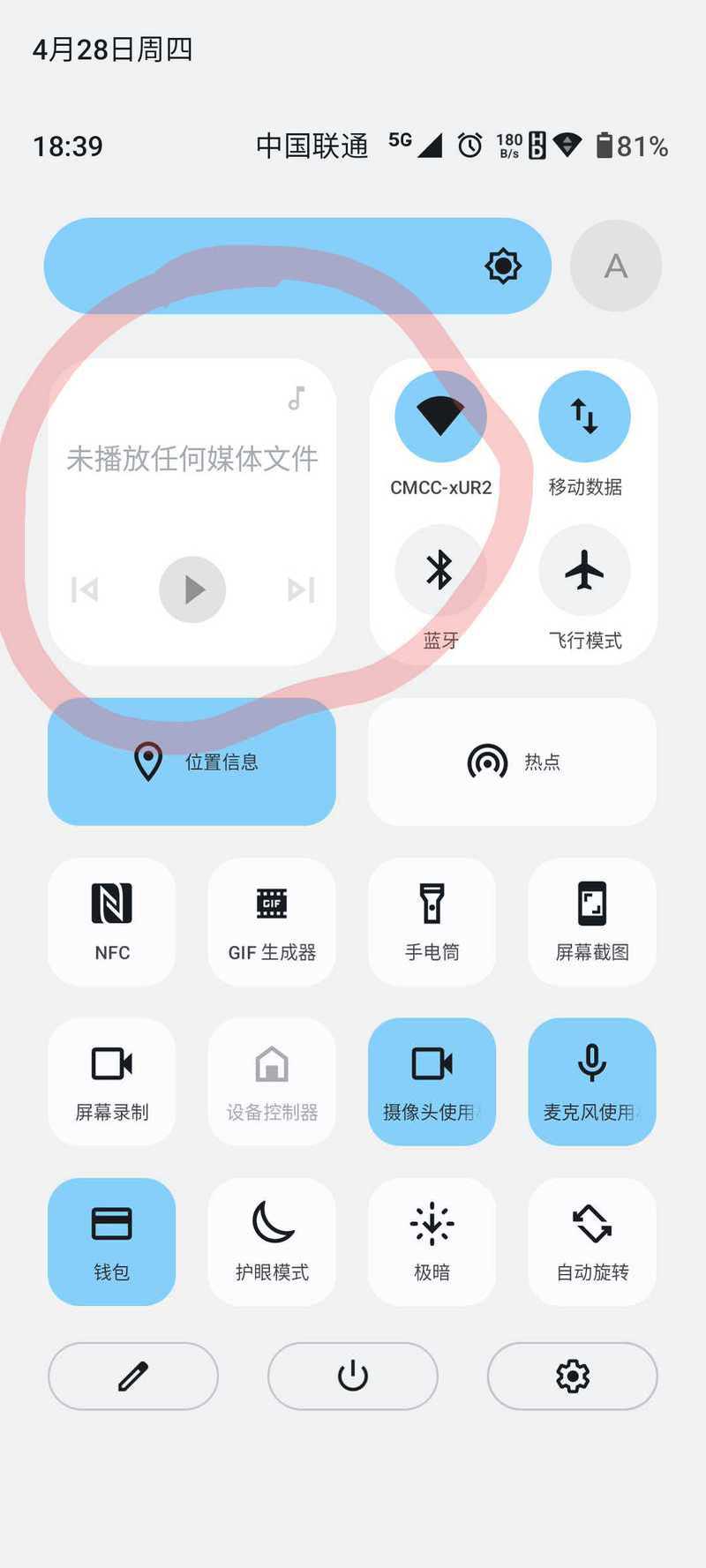The height and width of the screenshot is (1568, 706).
Task: Enable the NFC tile
Action: pyautogui.click(x=112, y=922)
